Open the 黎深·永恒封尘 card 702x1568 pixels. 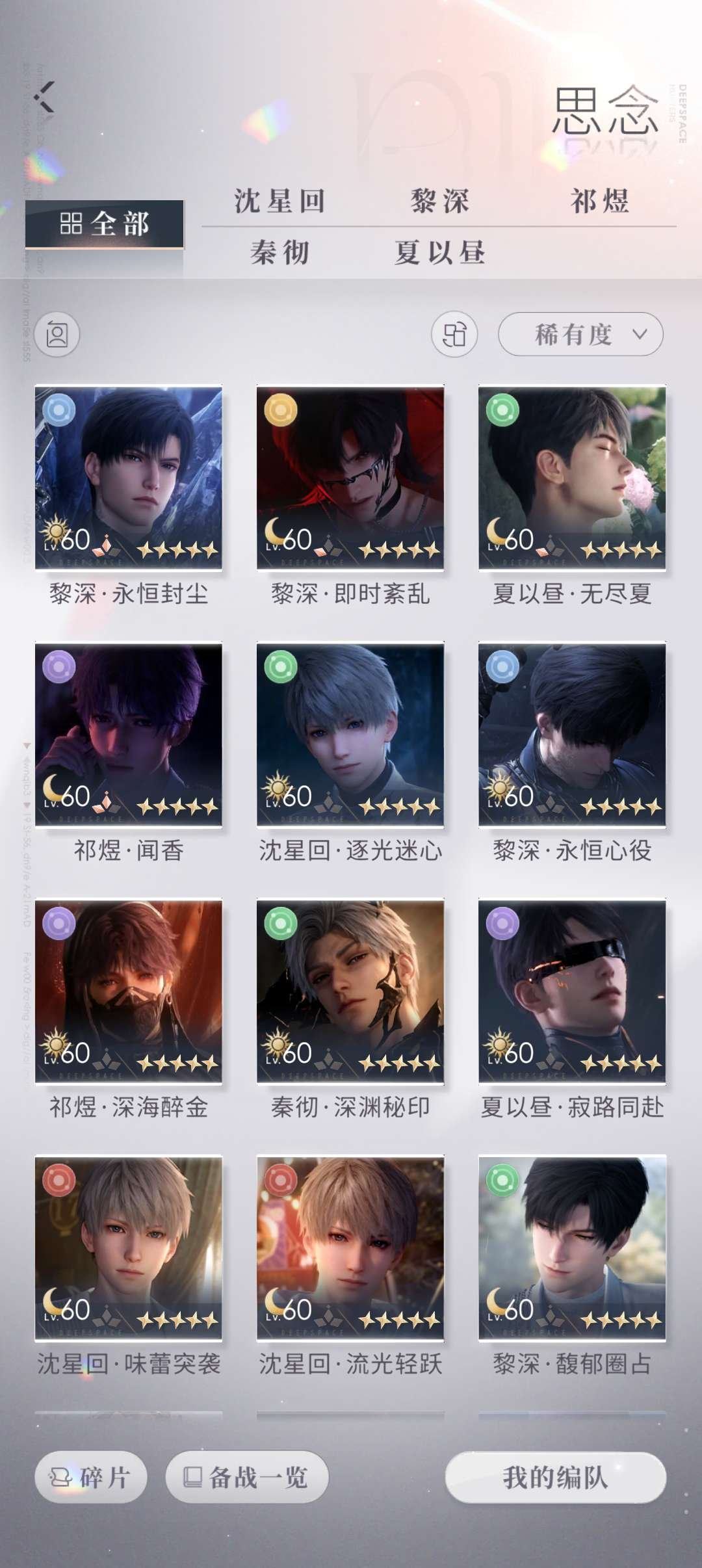coord(129,478)
